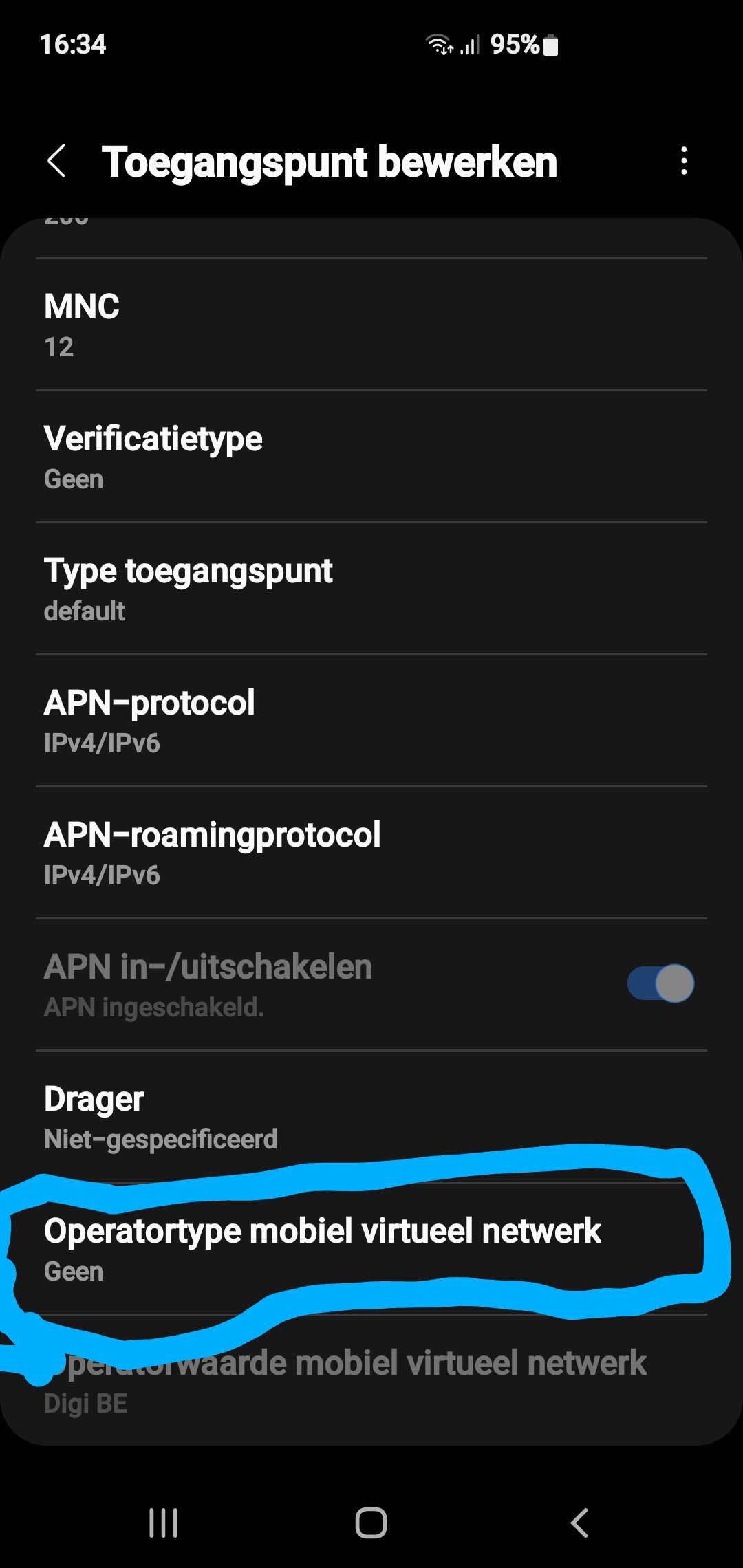This screenshot has height=1568, width=743.
Task: Open recent apps from navigation bar
Action: [x=164, y=1523]
